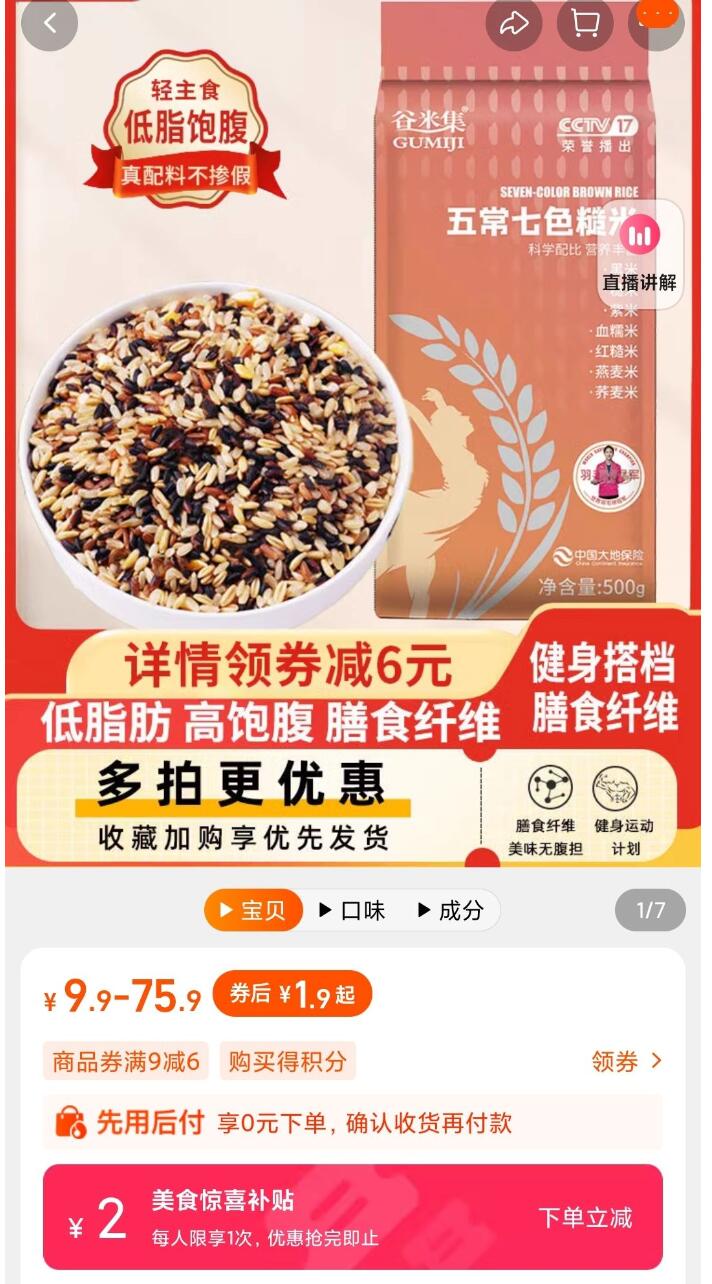The width and height of the screenshot is (712, 1284).
Task: Go back to the previous page
Action: click(x=49, y=22)
